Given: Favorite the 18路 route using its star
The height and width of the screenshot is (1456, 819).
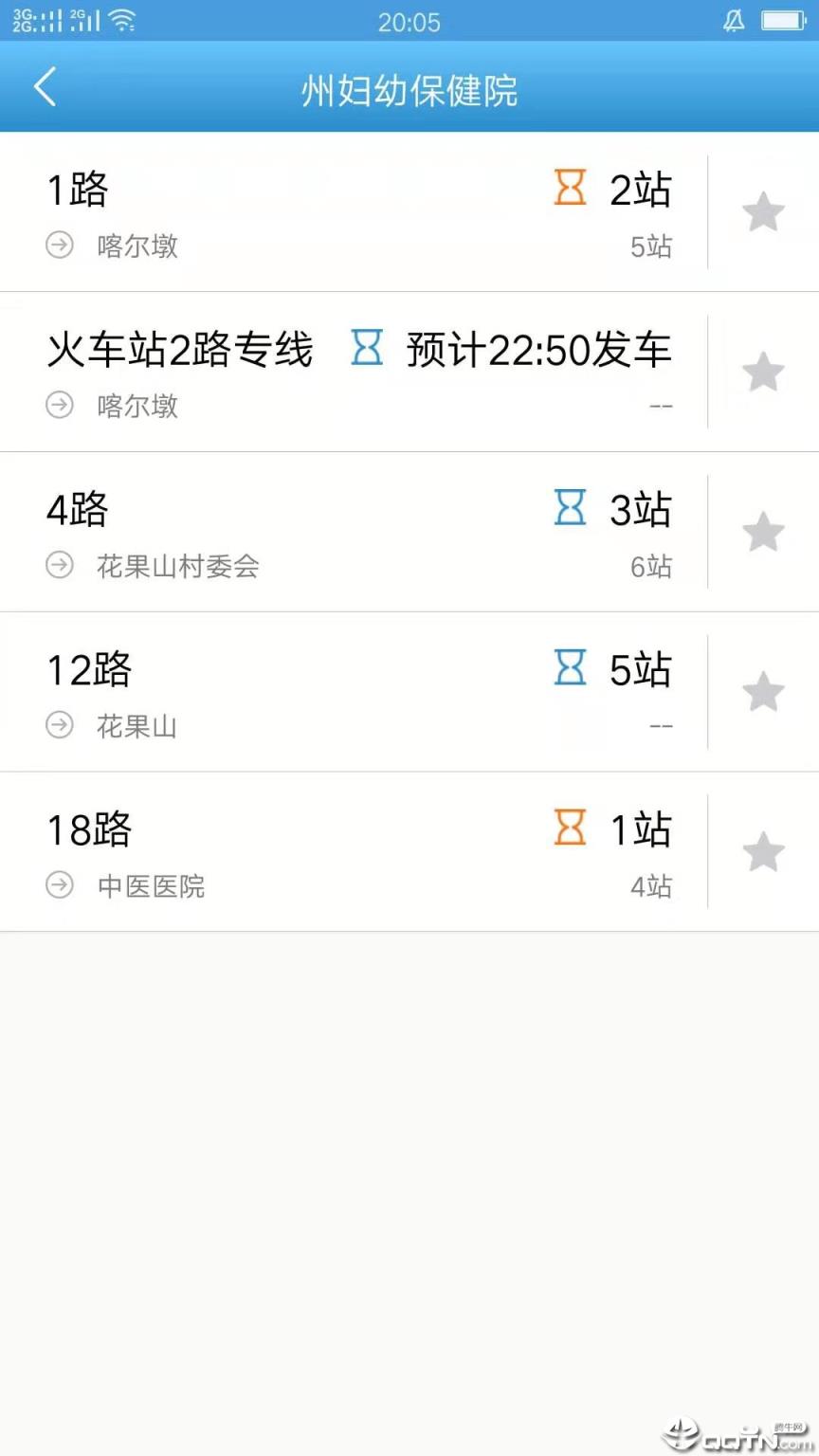Looking at the screenshot, I should click(764, 851).
